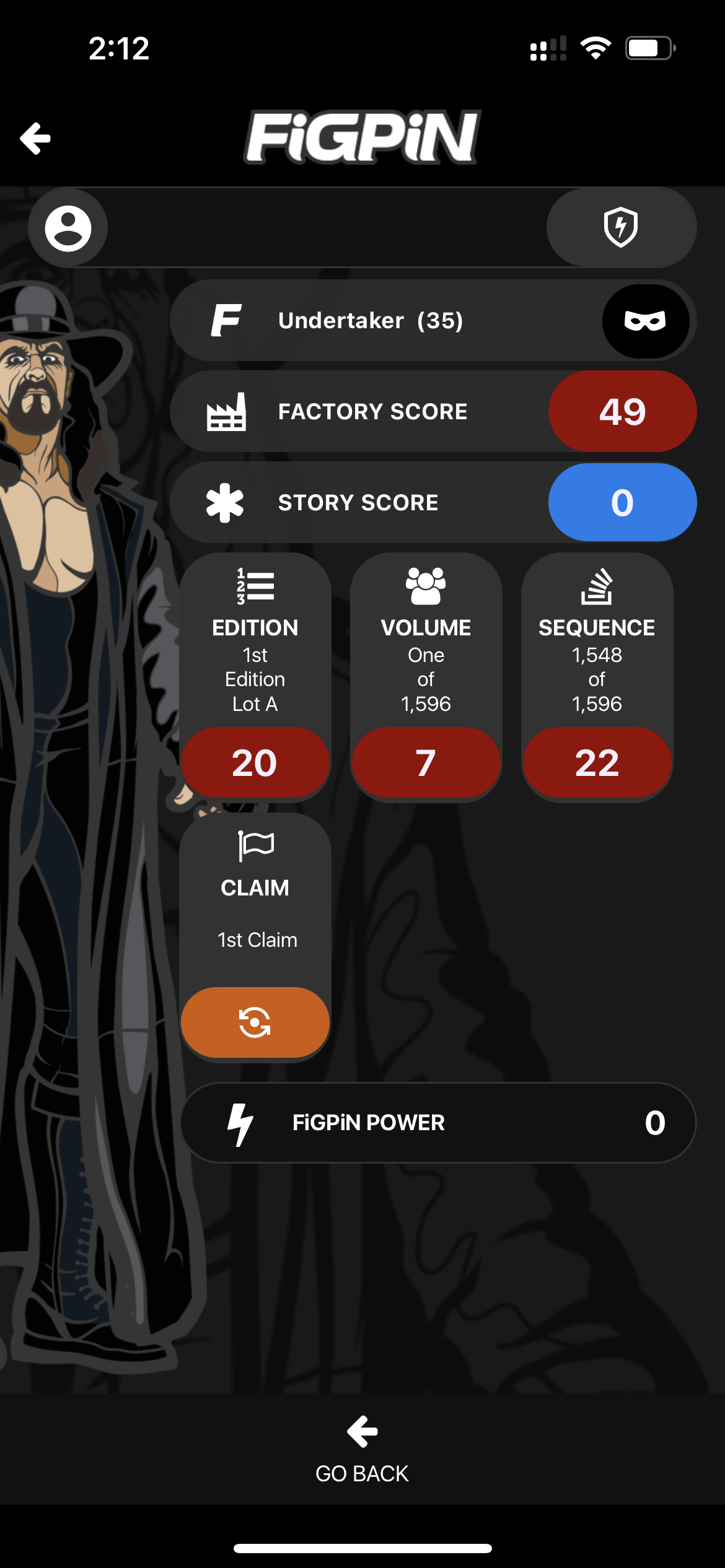Open the shield lightning button
The height and width of the screenshot is (1568, 725).
[621, 227]
